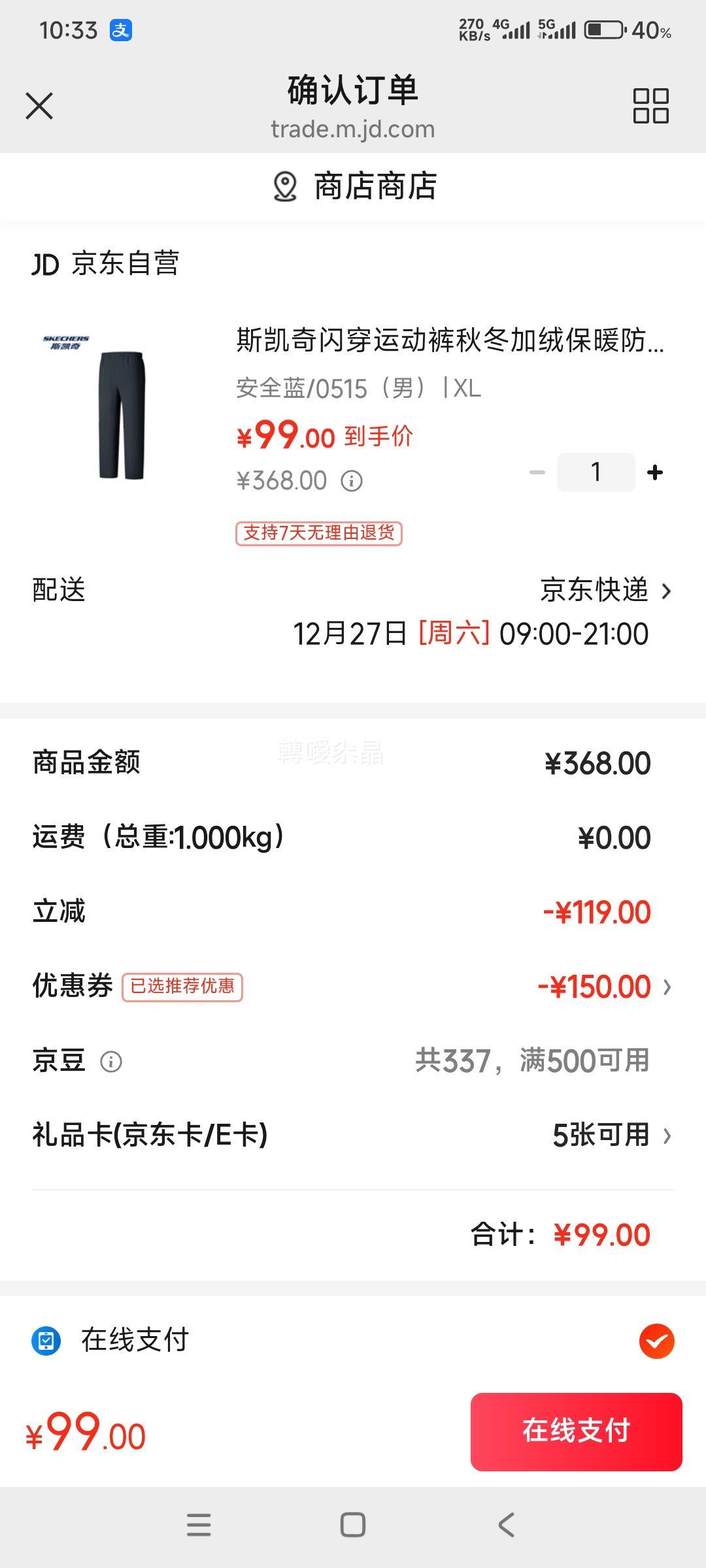Go back using the system back button
Viewport: 706px width, 1568px height.
(507, 1525)
